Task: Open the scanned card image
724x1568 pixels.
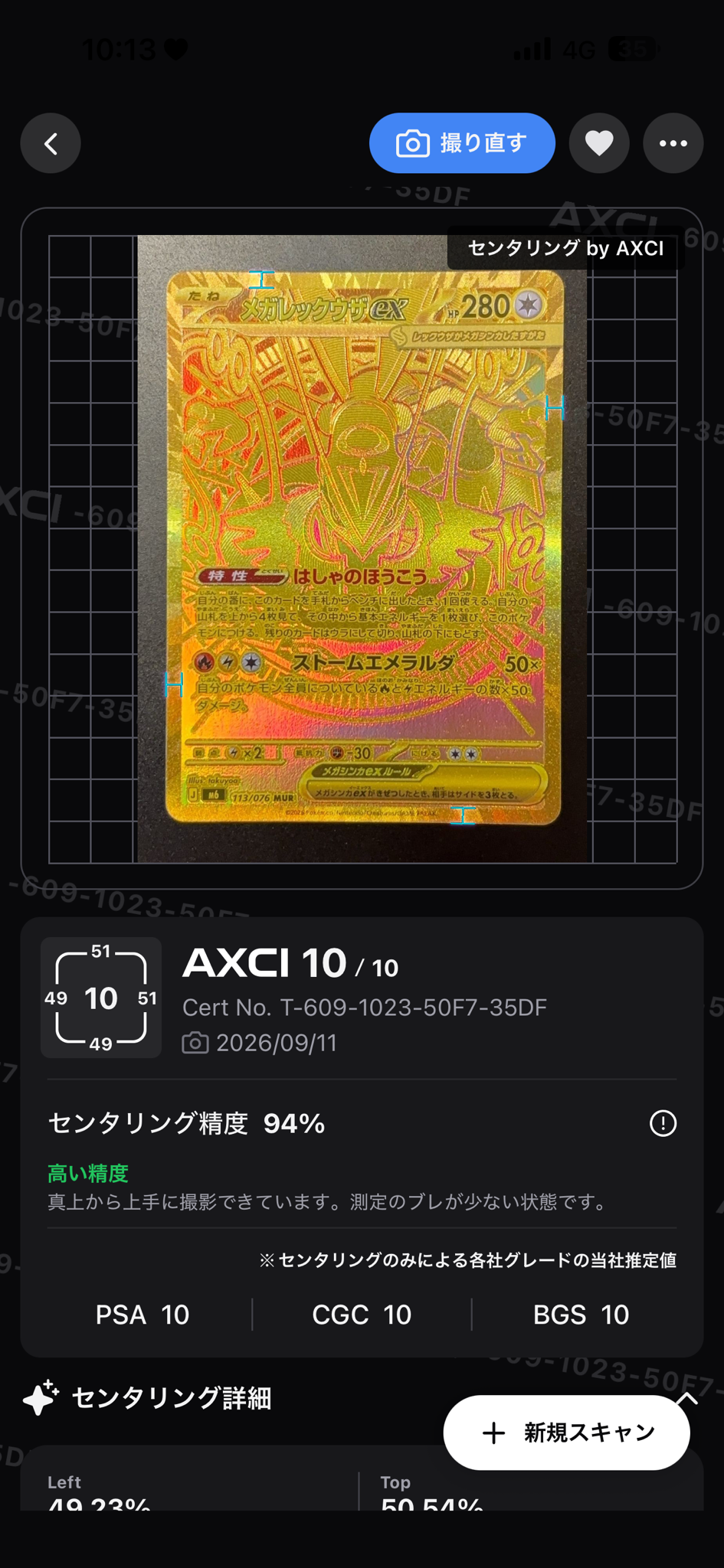Action: pyautogui.click(x=362, y=549)
